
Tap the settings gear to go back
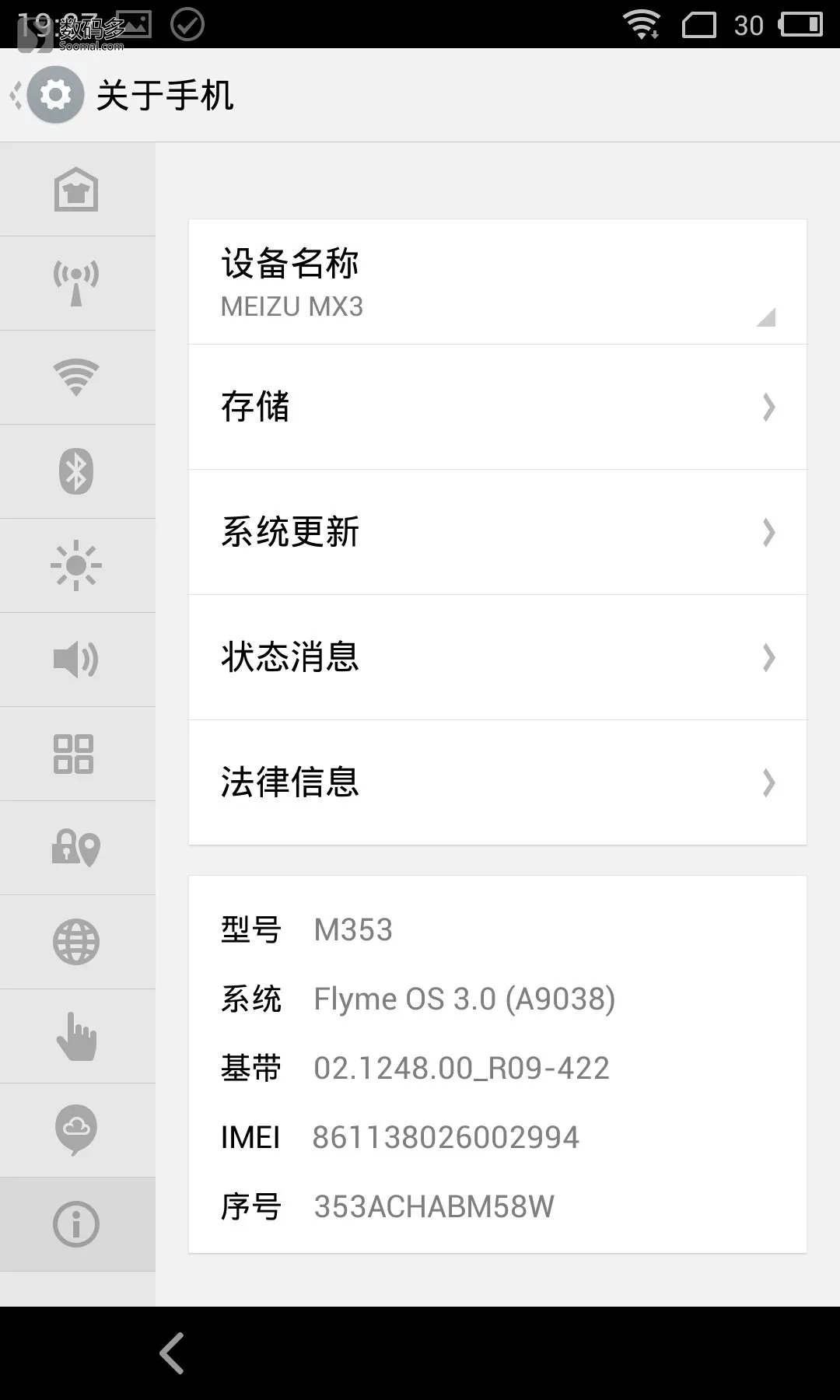click(x=54, y=95)
